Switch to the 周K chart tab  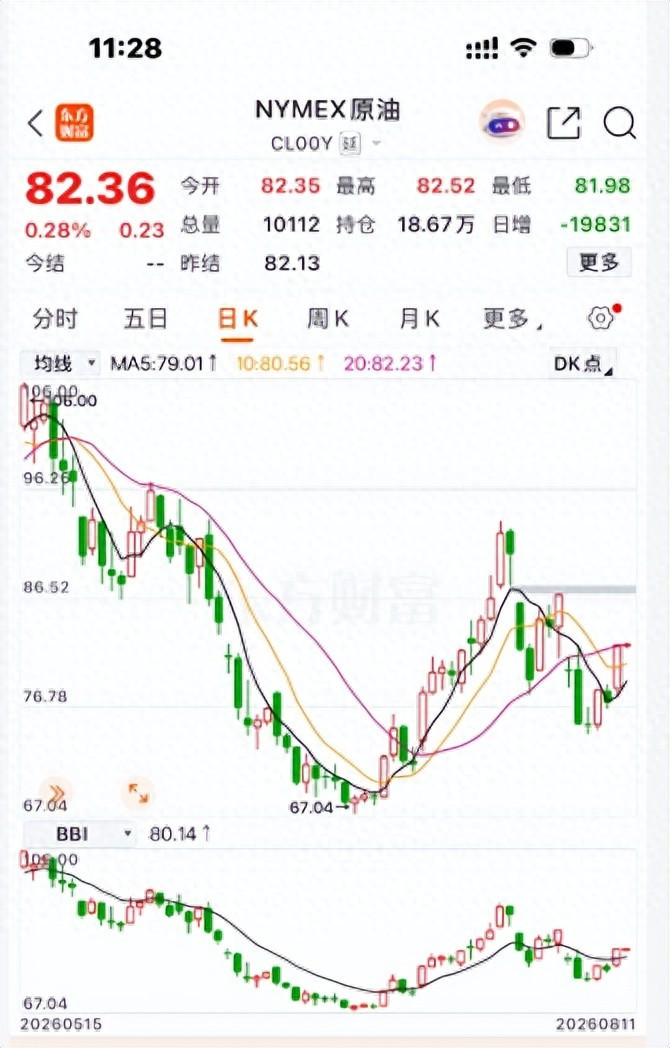[x=328, y=319]
